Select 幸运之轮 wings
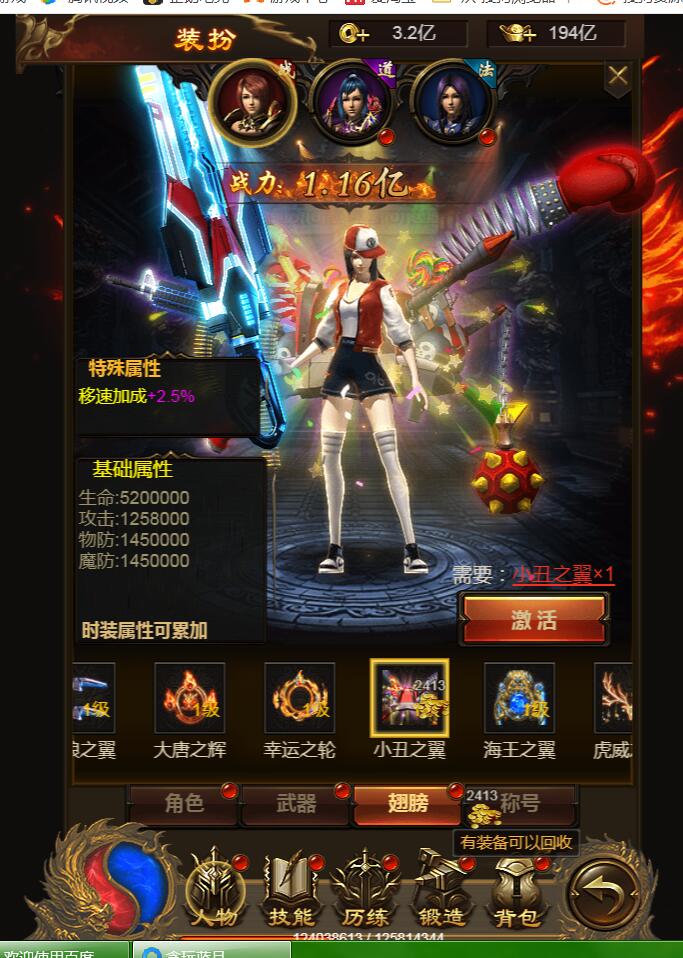This screenshot has height=958, width=683. (299, 698)
